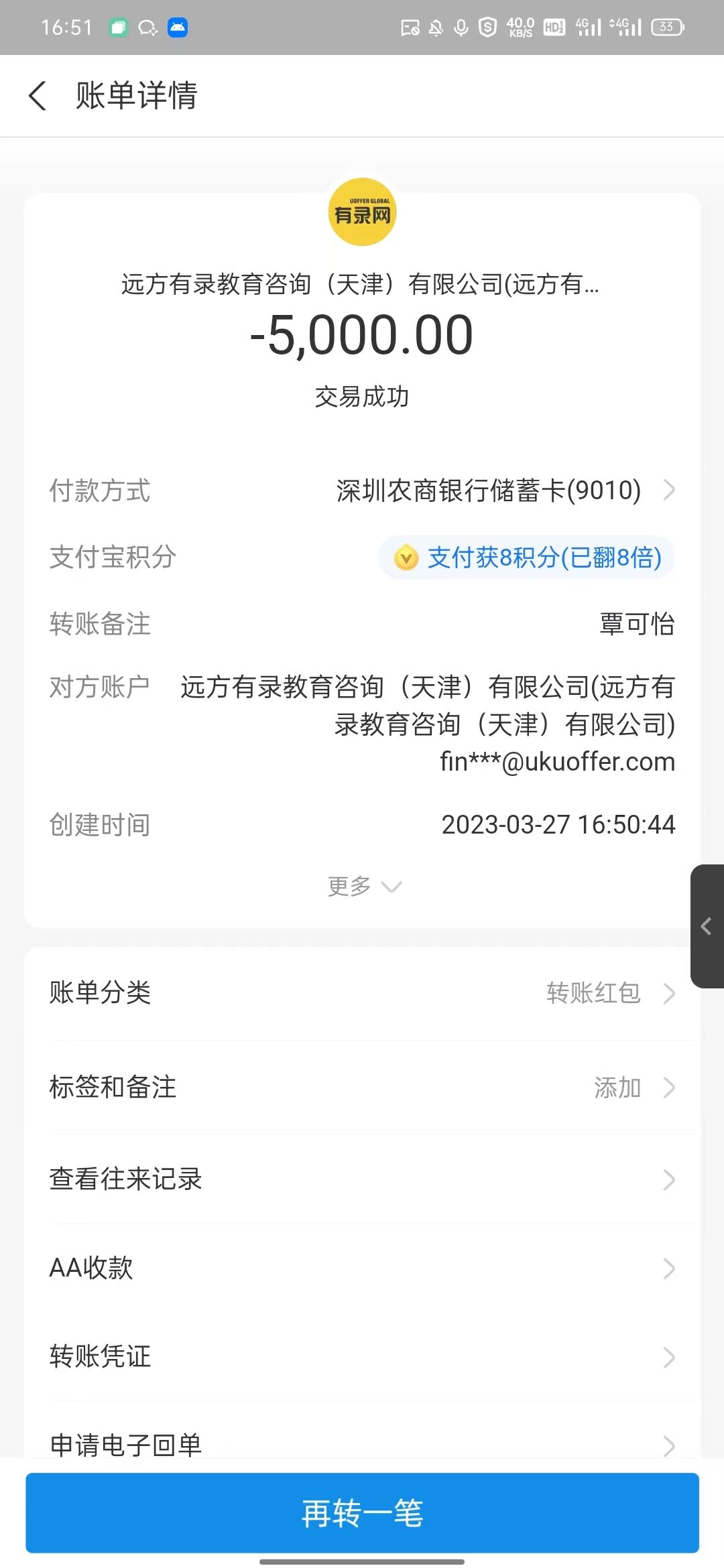Open the dark side panel handle
Image resolution: width=724 pixels, height=1568 pixels.
click(707, 926)
